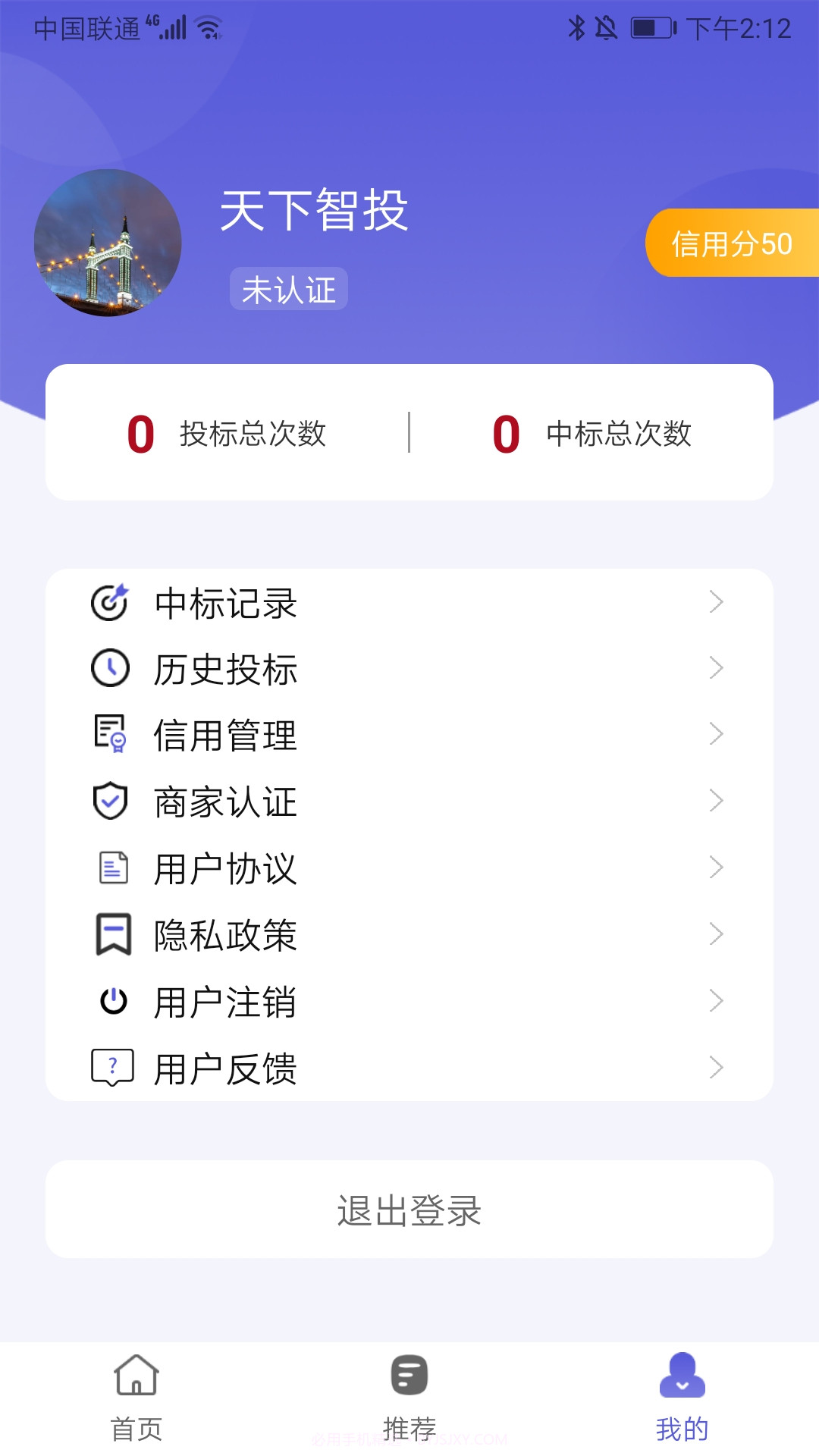Tap the 未认证 status label
The height and width of the screenshot is (1456, 819).
pos(288,290)
